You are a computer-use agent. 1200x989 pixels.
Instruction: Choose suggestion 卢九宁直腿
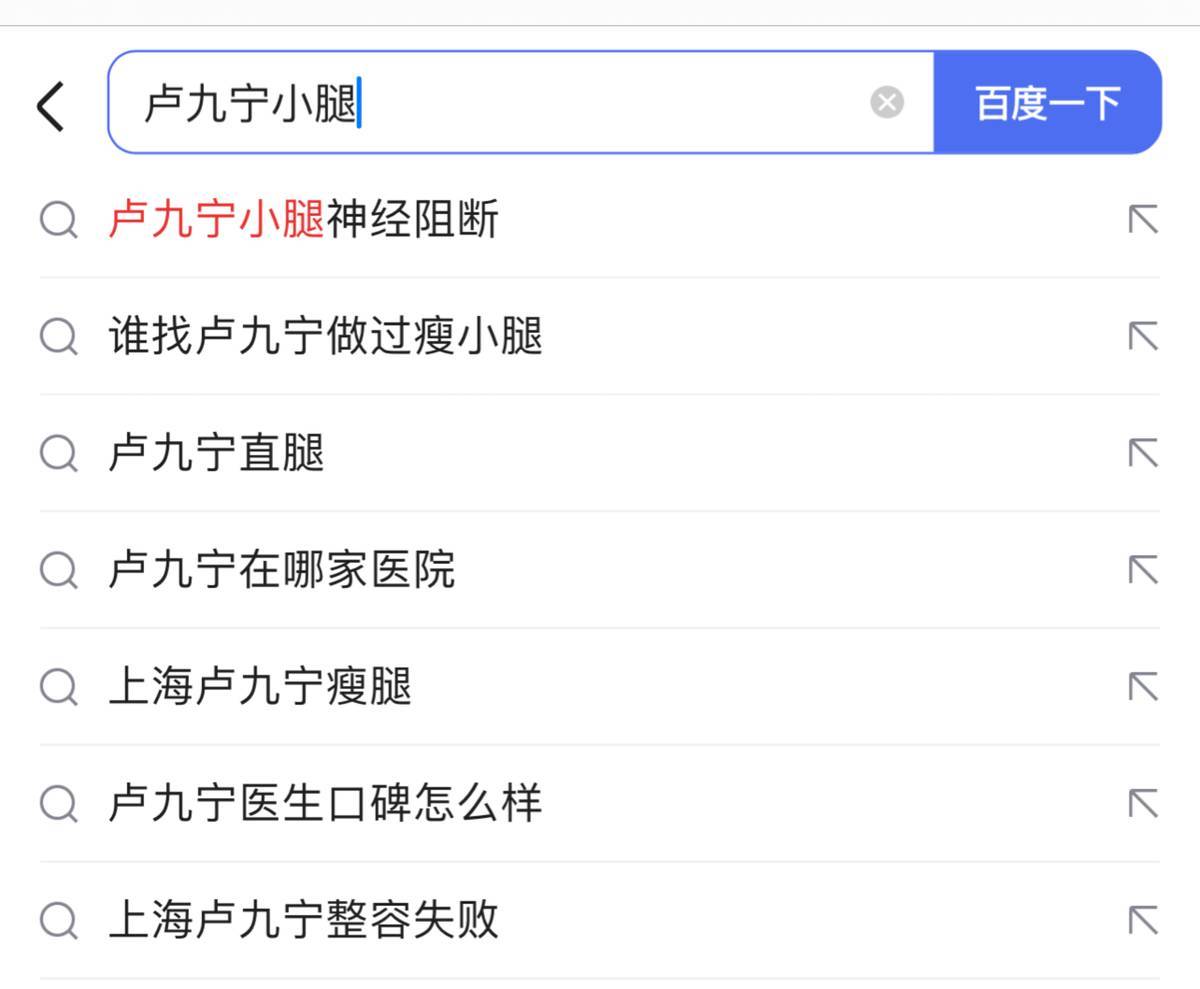point(216,453)
